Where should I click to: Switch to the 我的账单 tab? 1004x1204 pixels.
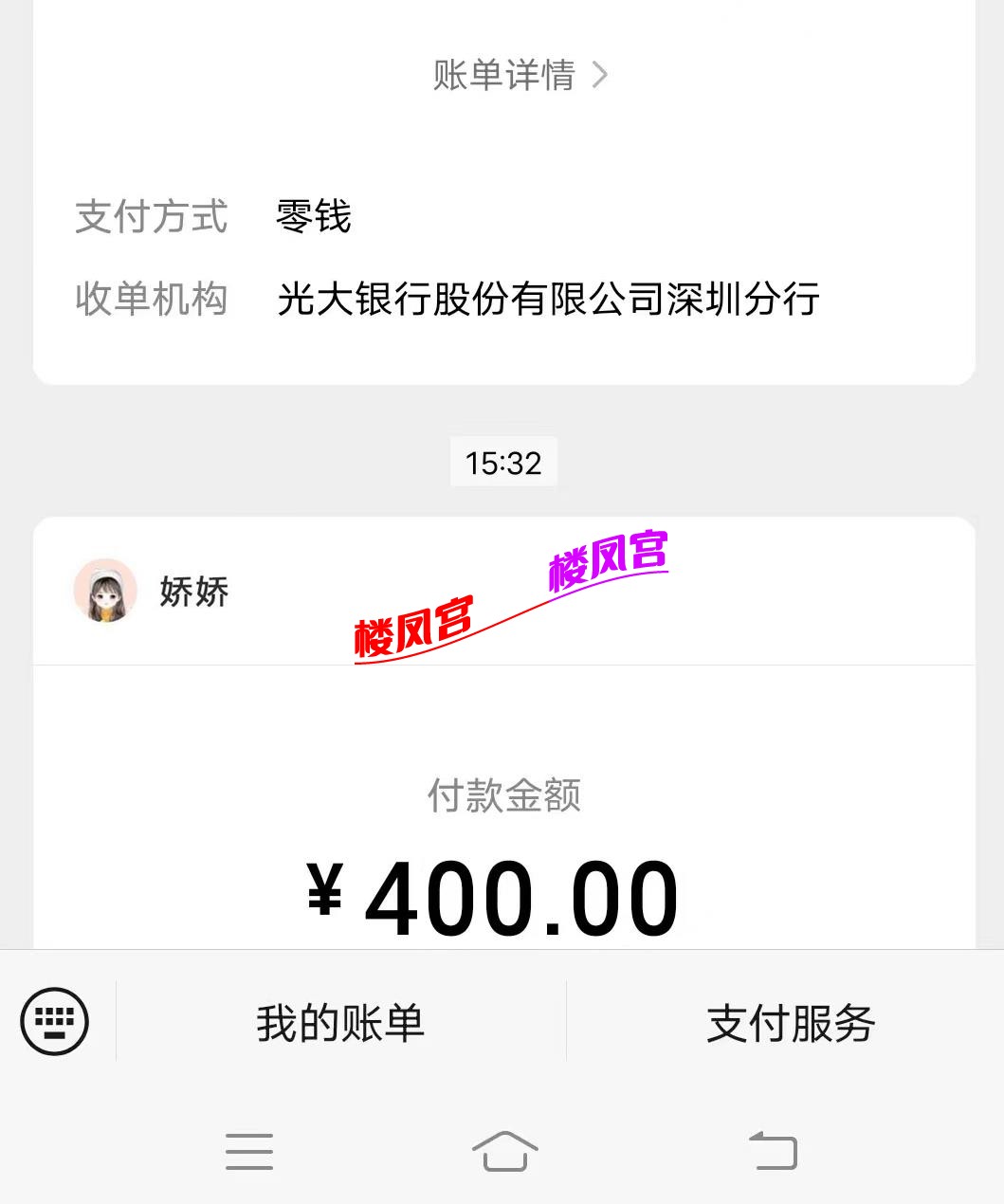click(x=338, y=1022)
